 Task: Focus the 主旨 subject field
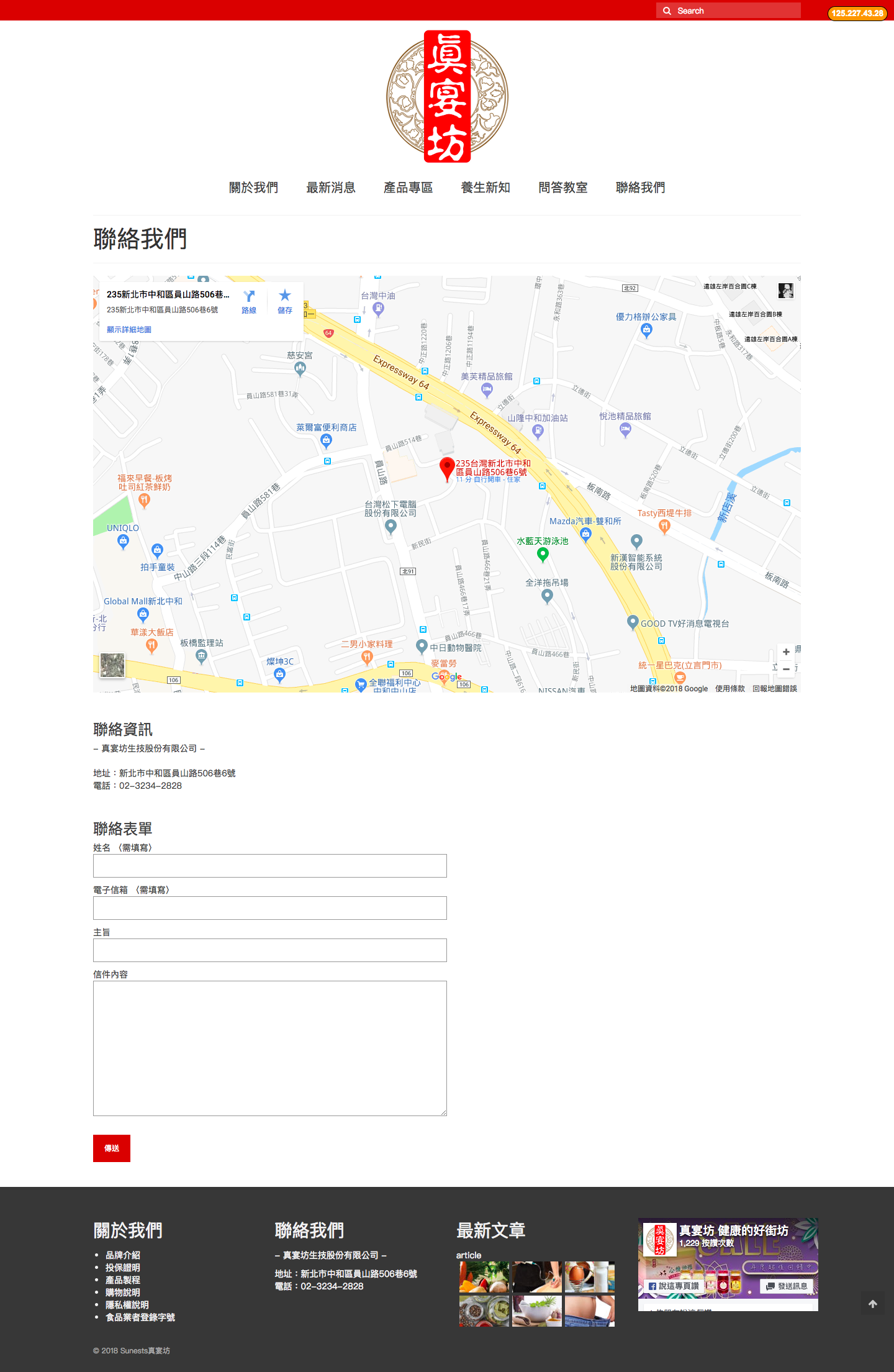pyautogui.click(x=269, y=950)
